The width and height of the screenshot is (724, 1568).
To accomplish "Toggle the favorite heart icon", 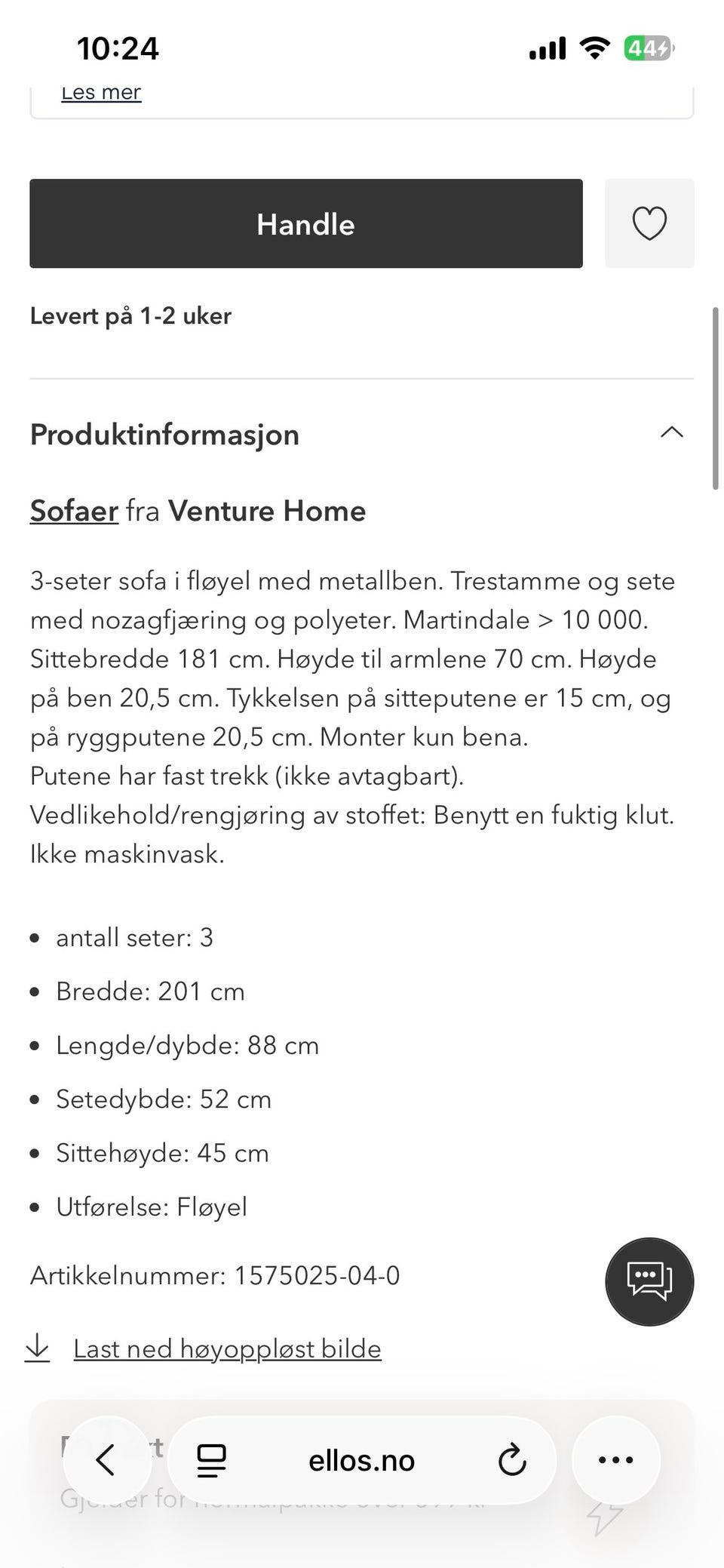I will [x=649, y=223].
